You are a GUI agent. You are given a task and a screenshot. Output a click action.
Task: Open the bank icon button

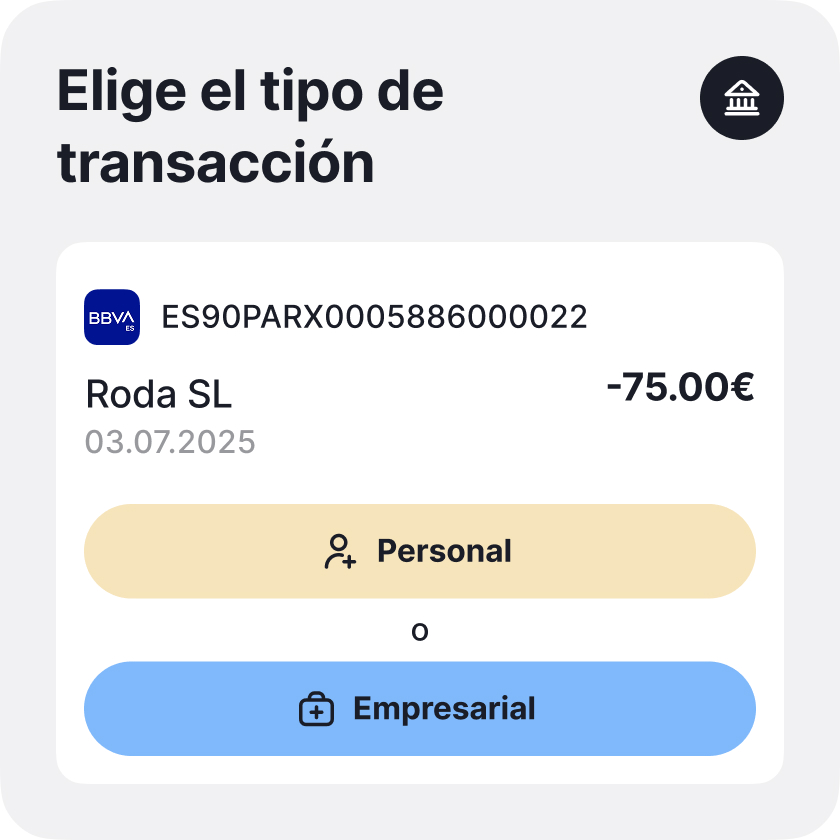tap(741, 99)
